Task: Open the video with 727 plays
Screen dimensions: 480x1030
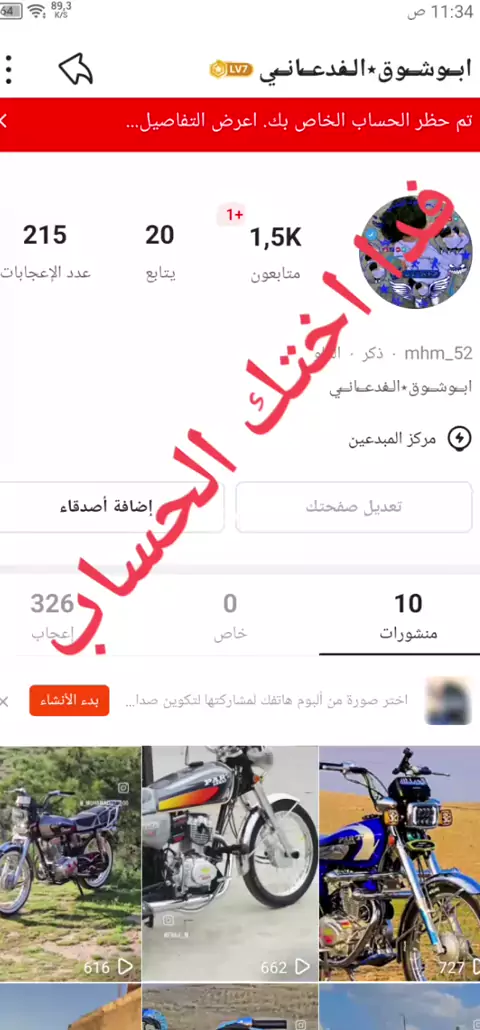Action: [x=400, y=864]
